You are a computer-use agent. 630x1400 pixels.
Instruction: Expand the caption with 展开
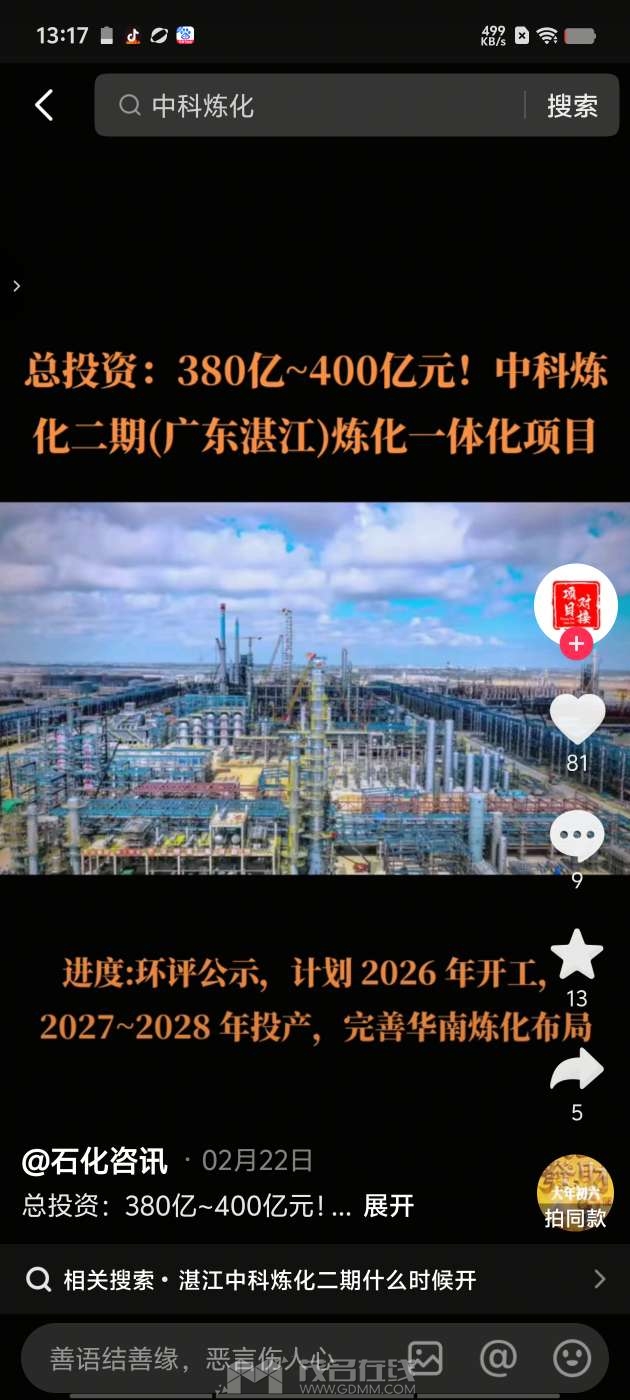388,1205
